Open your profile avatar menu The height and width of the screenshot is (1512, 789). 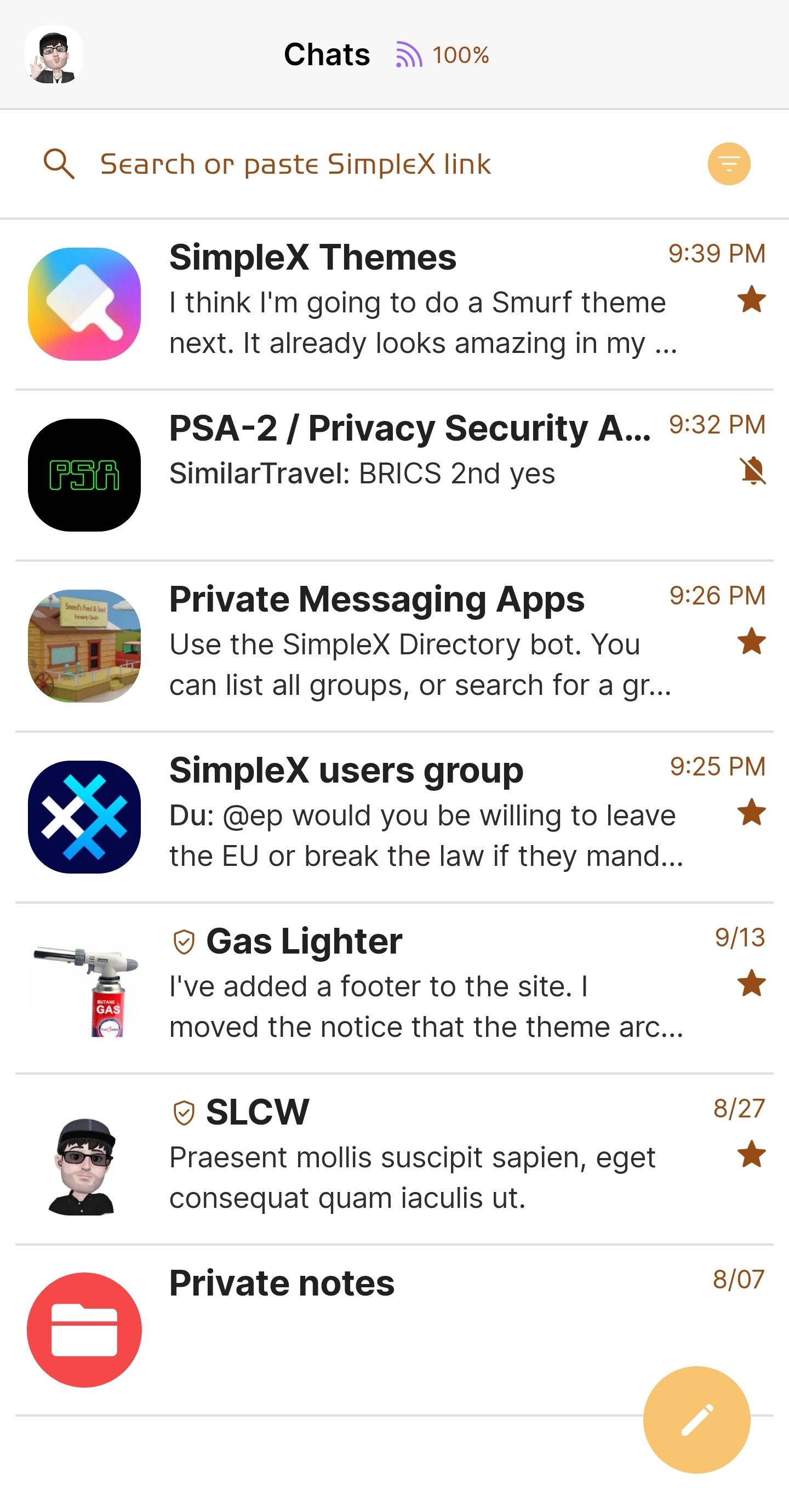pos(54,55)
